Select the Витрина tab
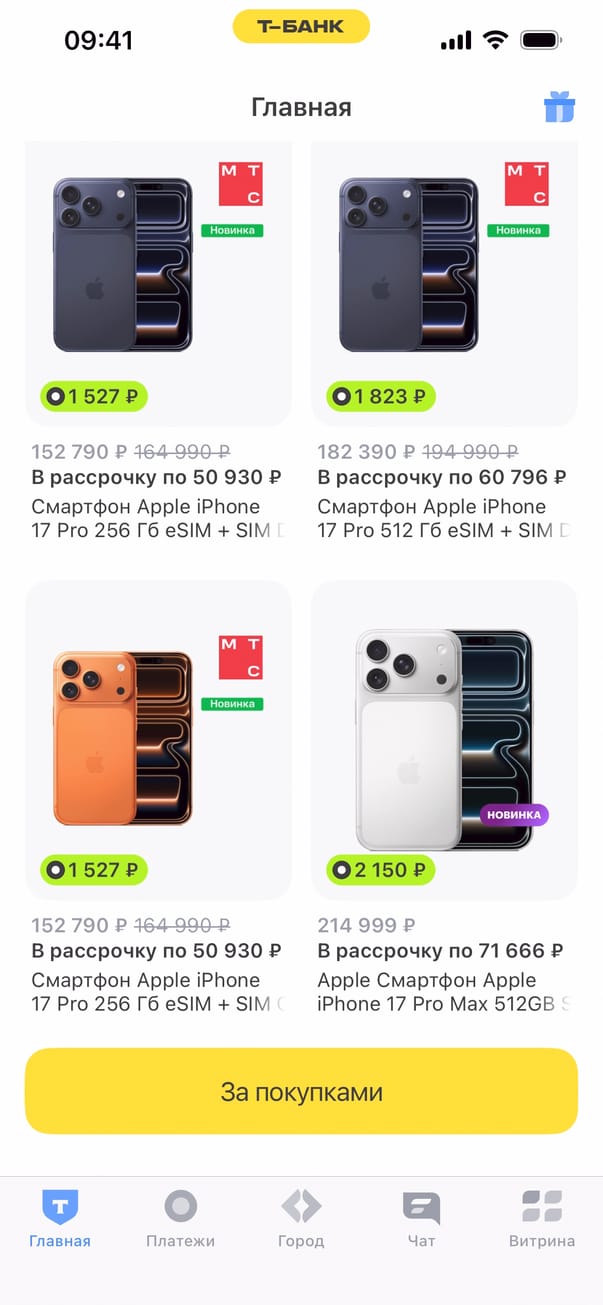This screenshot has height=1305, width=603. pos(542,1219)
